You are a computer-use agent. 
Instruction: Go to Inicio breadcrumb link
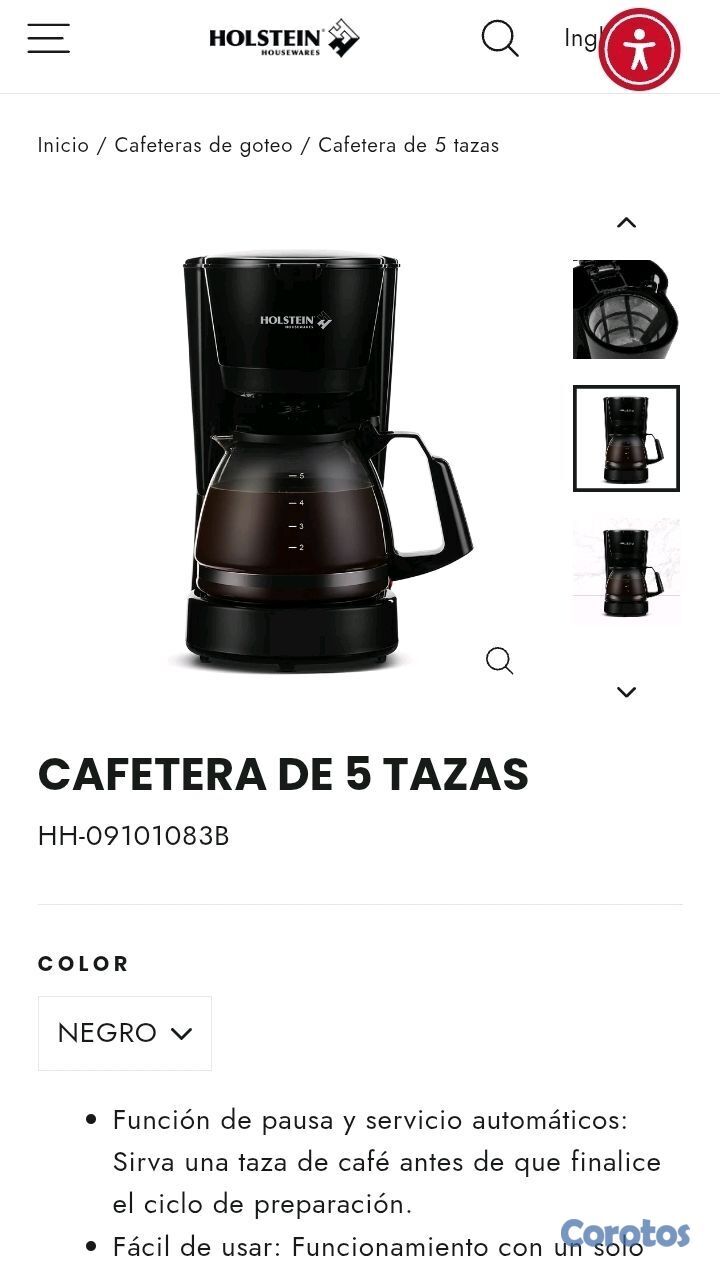pos(63,145)
